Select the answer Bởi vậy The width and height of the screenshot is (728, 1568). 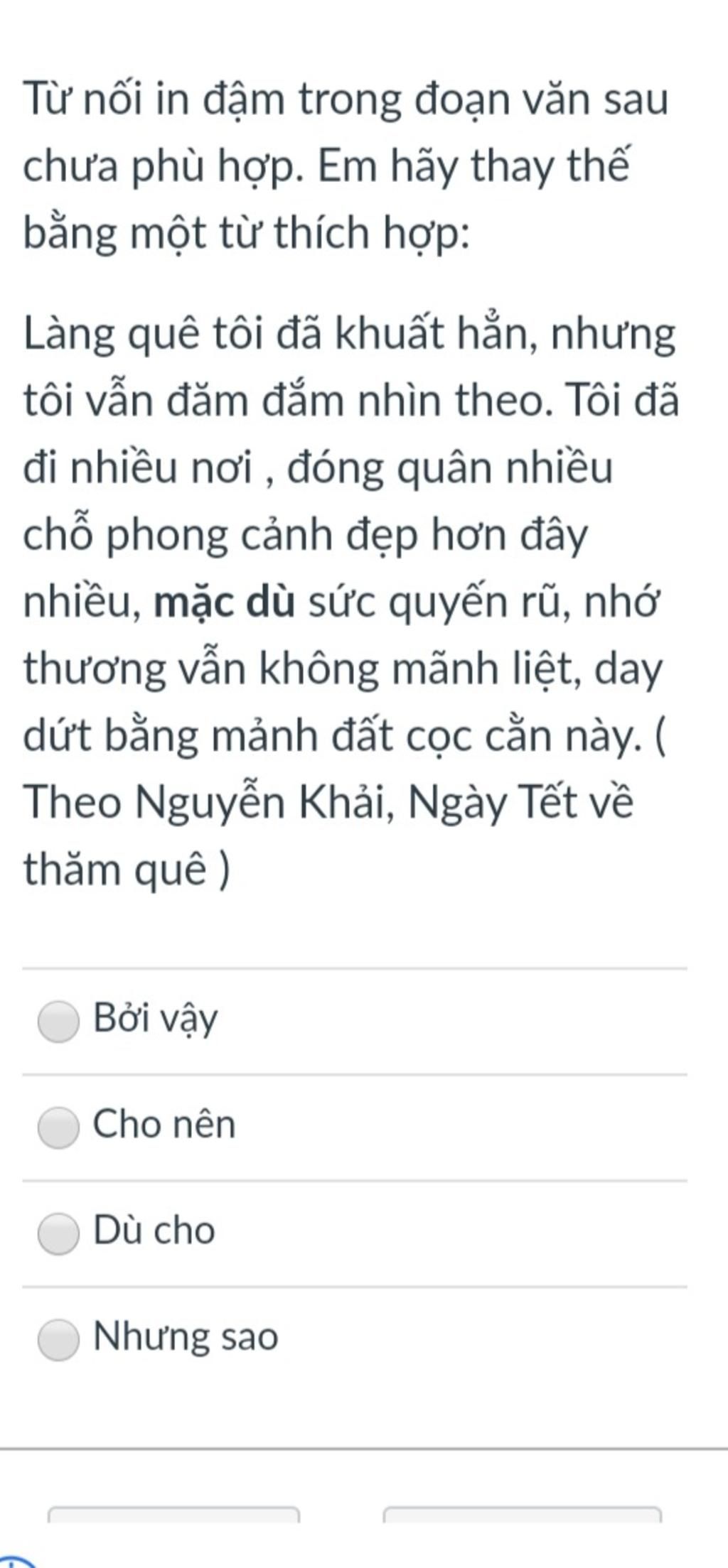(x=58, y=1022)
